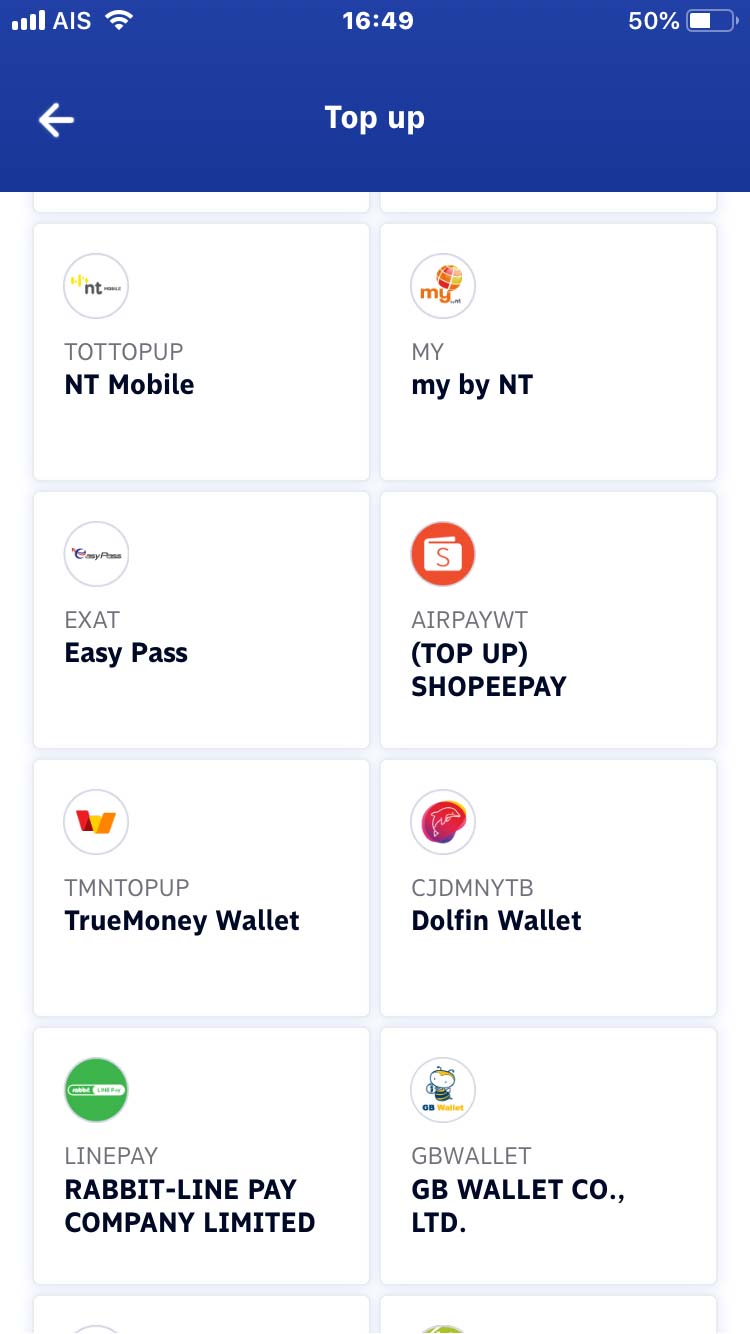Open the SHOPEEPAY top up card
This screenshot has height=1334, width=750.
tap(548, 620)
